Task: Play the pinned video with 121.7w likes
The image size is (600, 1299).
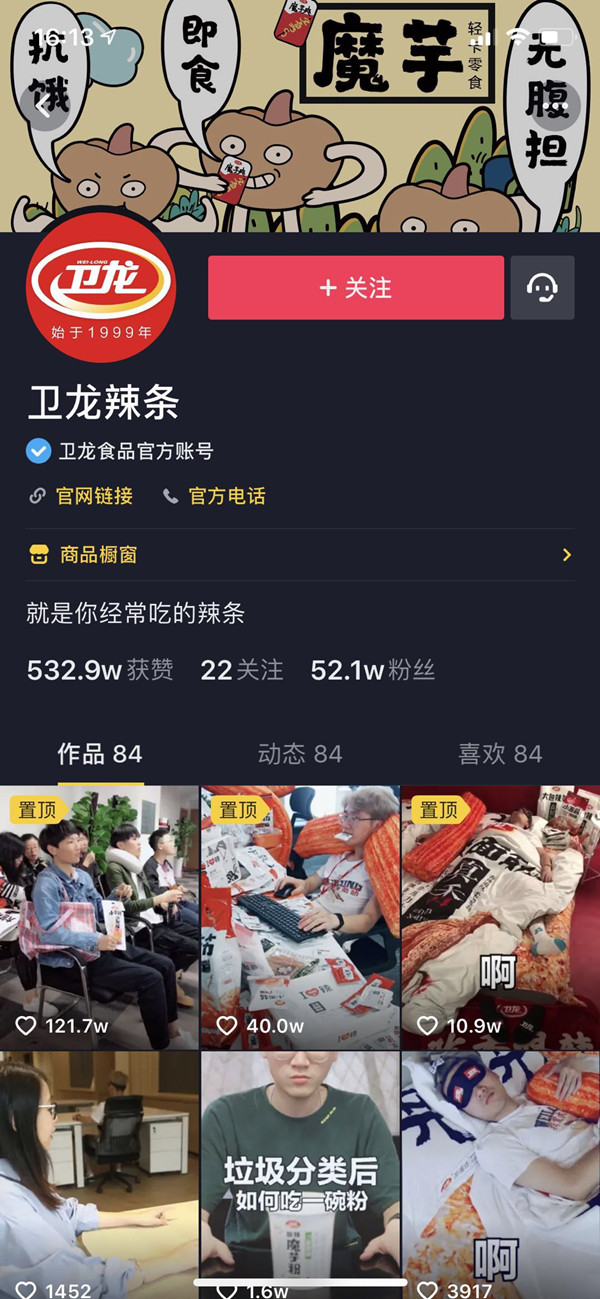Action: point(99,915)
